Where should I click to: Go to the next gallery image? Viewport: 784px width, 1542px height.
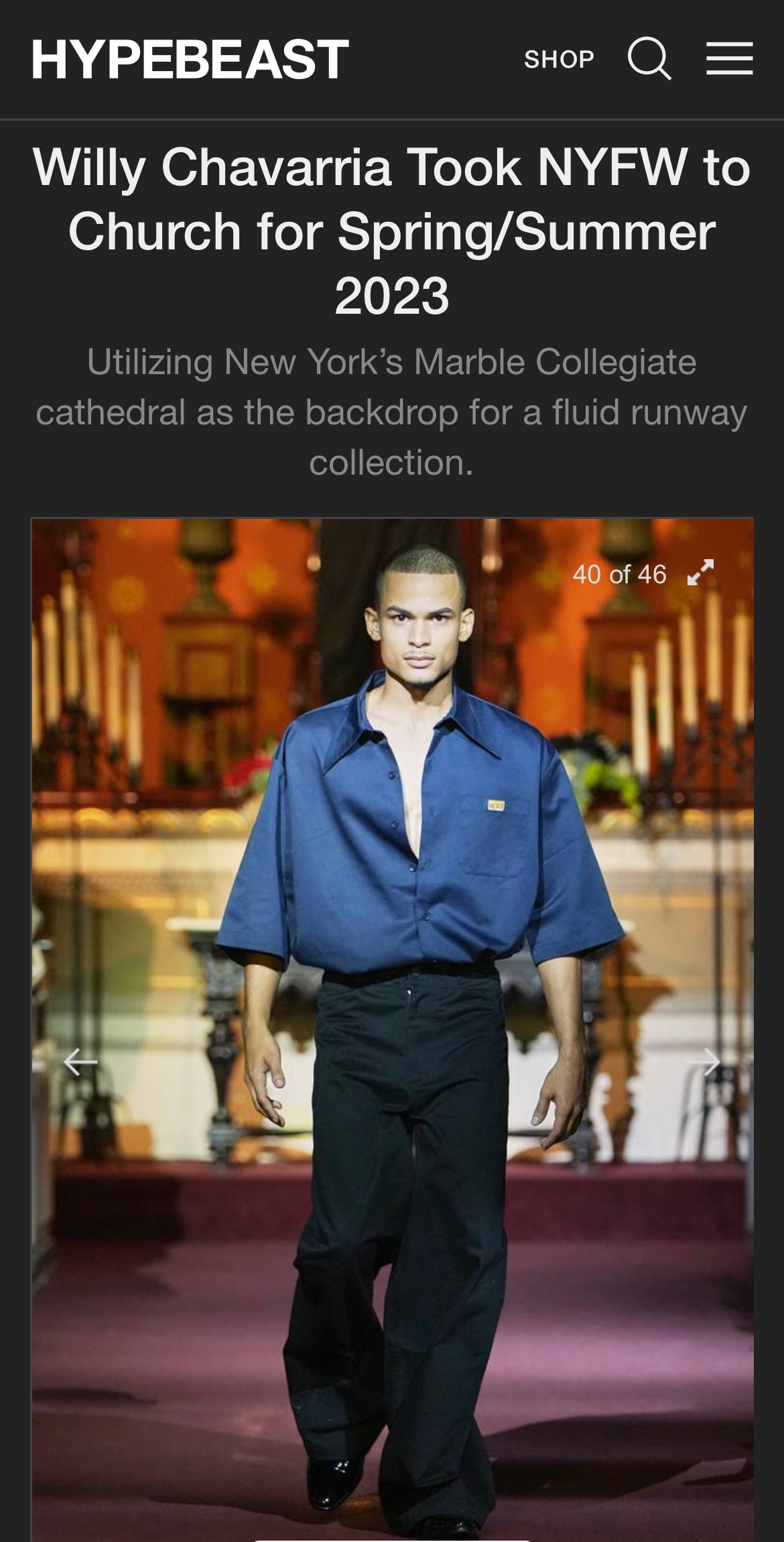(705, 1062)
